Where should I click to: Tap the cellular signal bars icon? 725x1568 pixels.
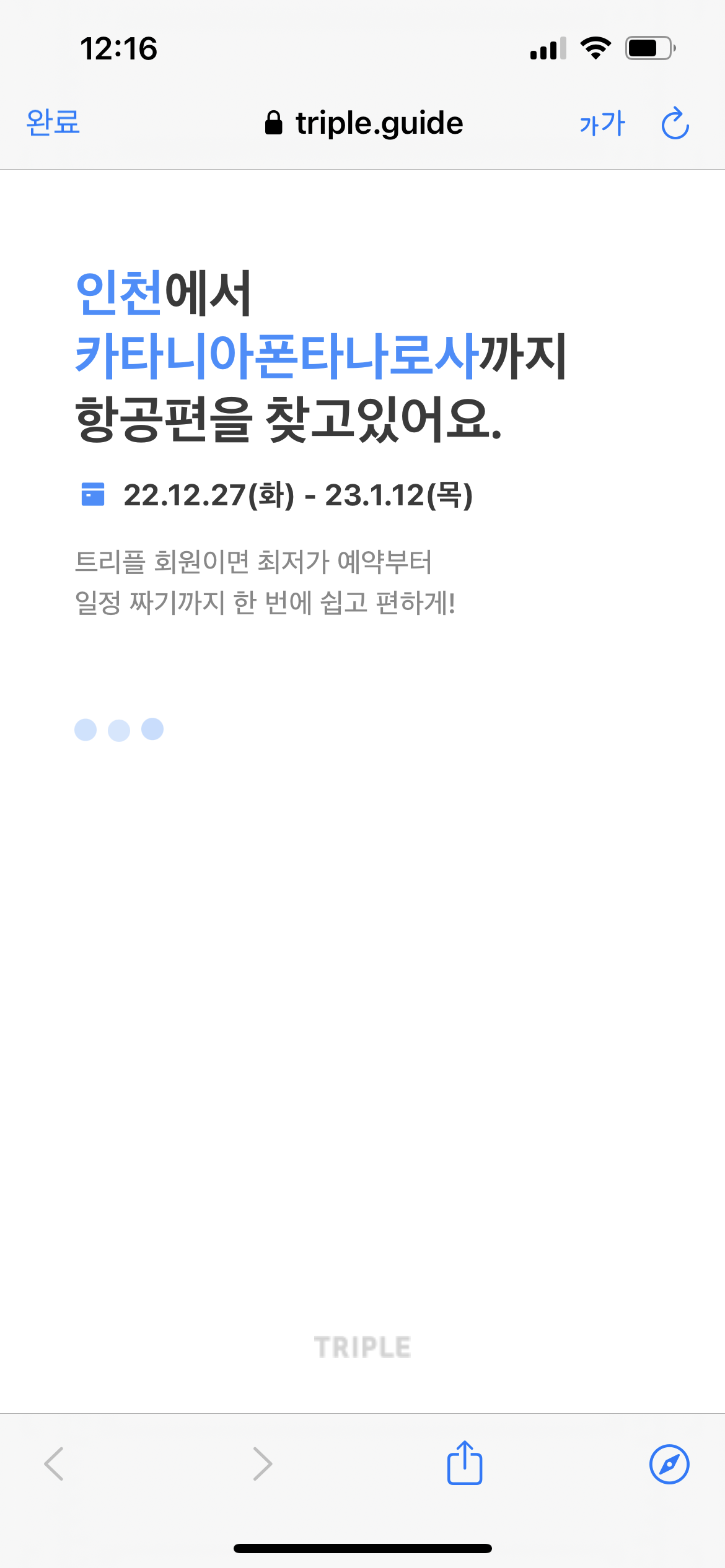pos(547,48)
